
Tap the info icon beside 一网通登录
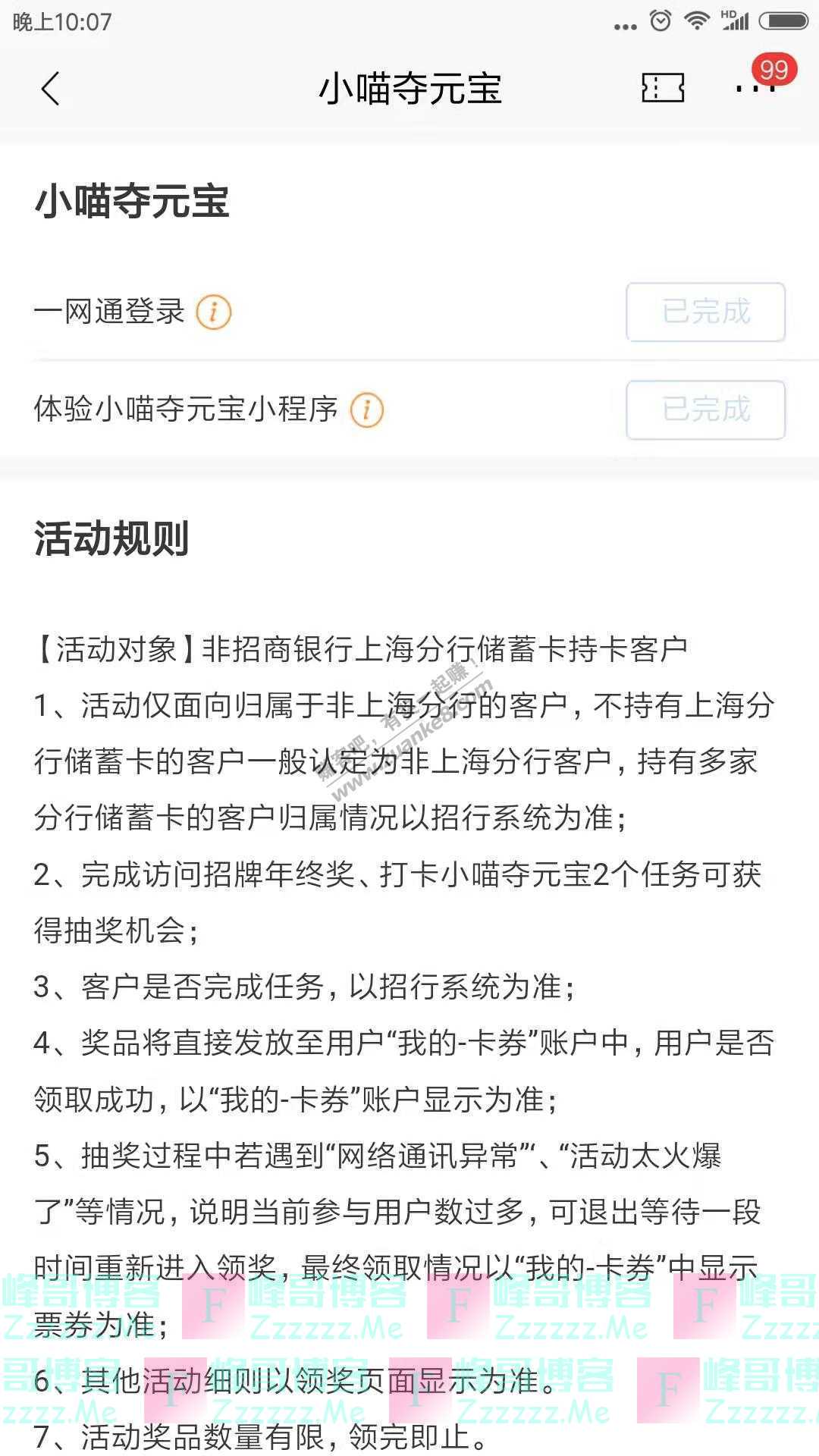[215, 312]
